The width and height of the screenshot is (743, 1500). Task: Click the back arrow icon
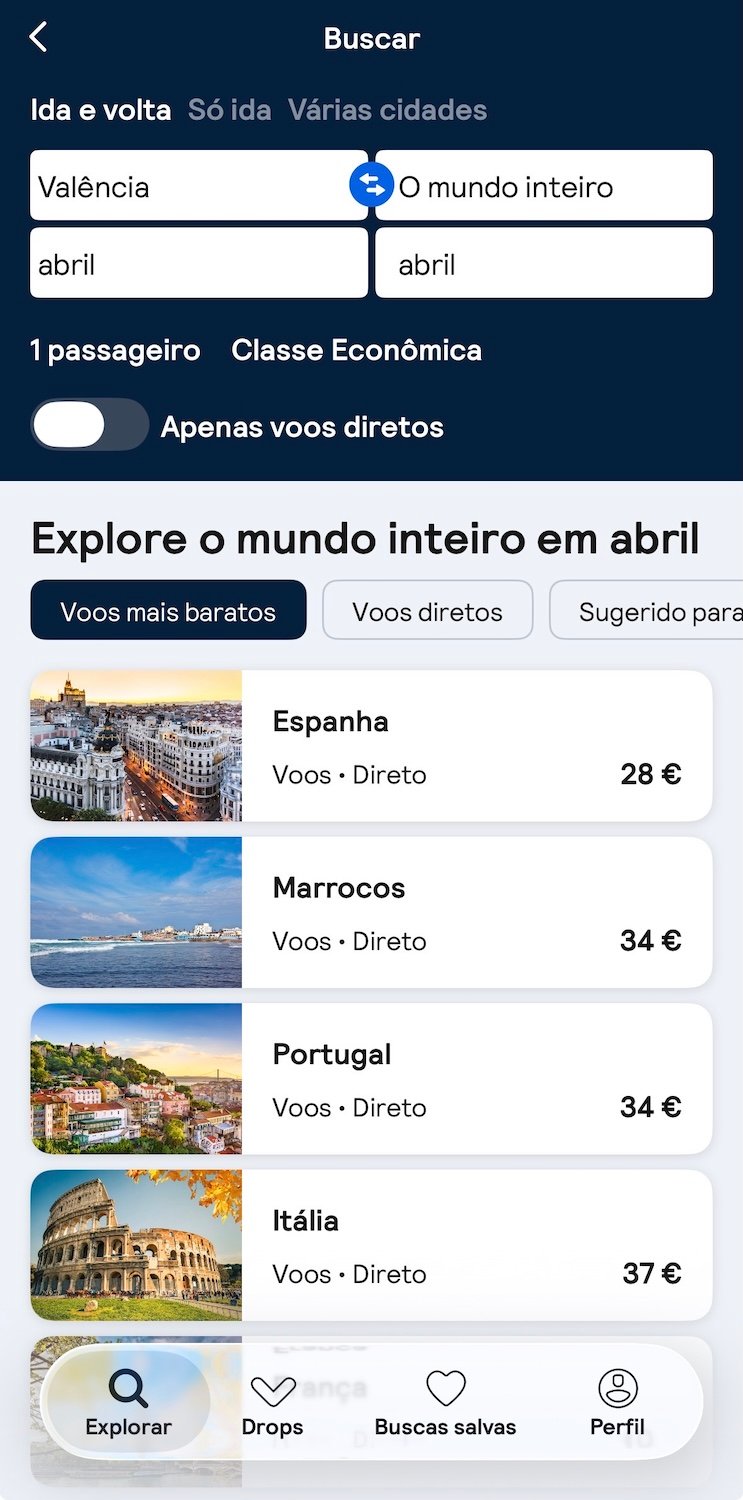[x=37, y=36]
